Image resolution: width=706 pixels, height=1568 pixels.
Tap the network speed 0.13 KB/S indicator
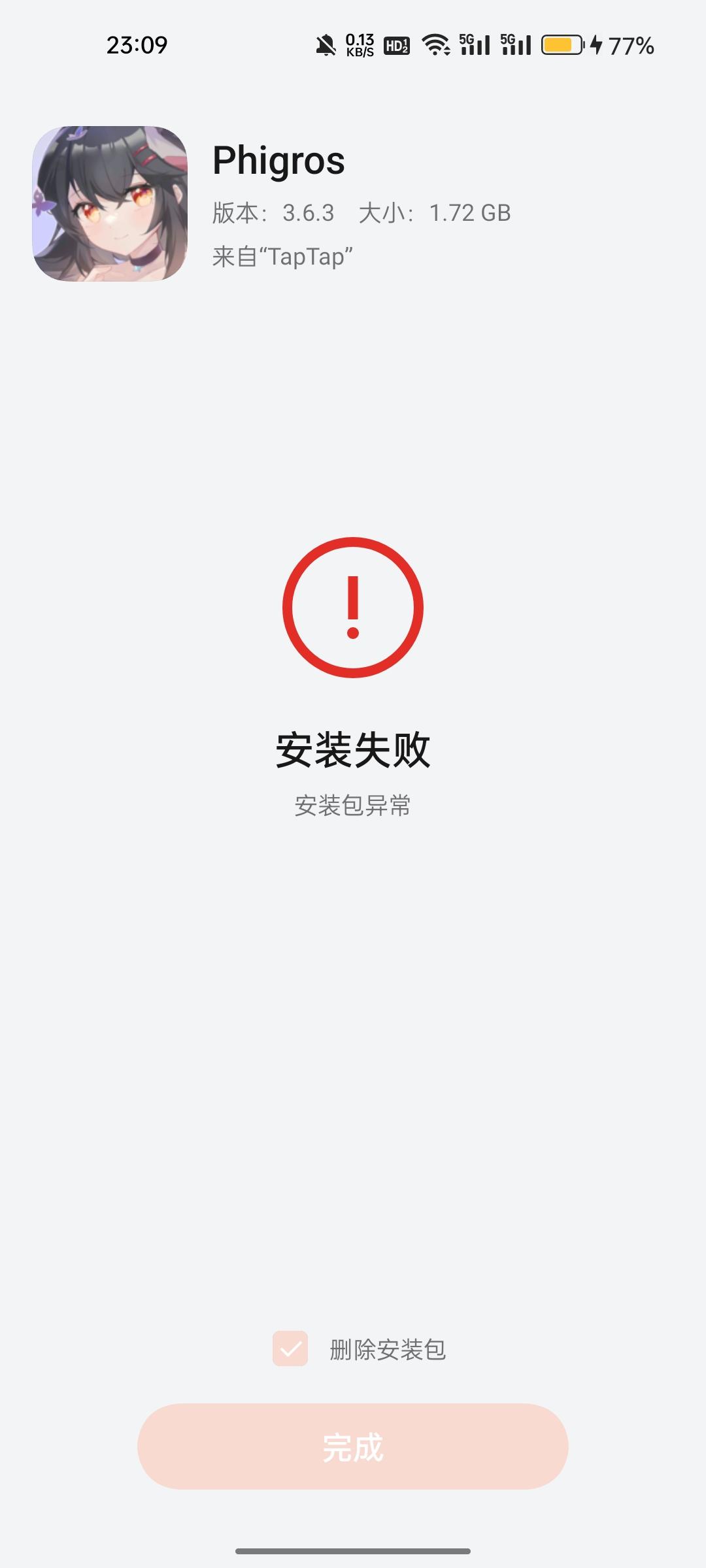pos(358,46)
